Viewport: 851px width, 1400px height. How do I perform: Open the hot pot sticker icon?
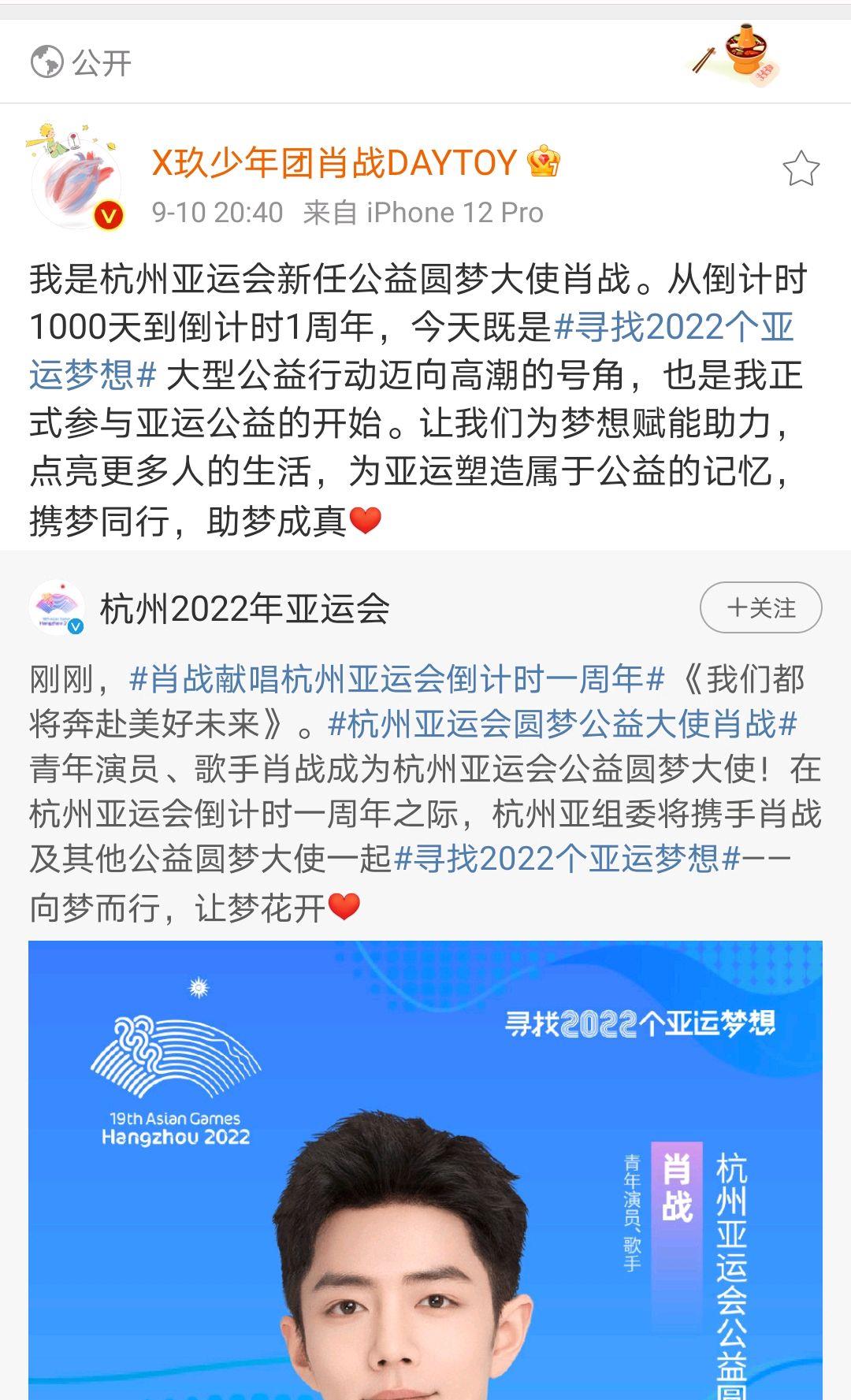(737, 55)
